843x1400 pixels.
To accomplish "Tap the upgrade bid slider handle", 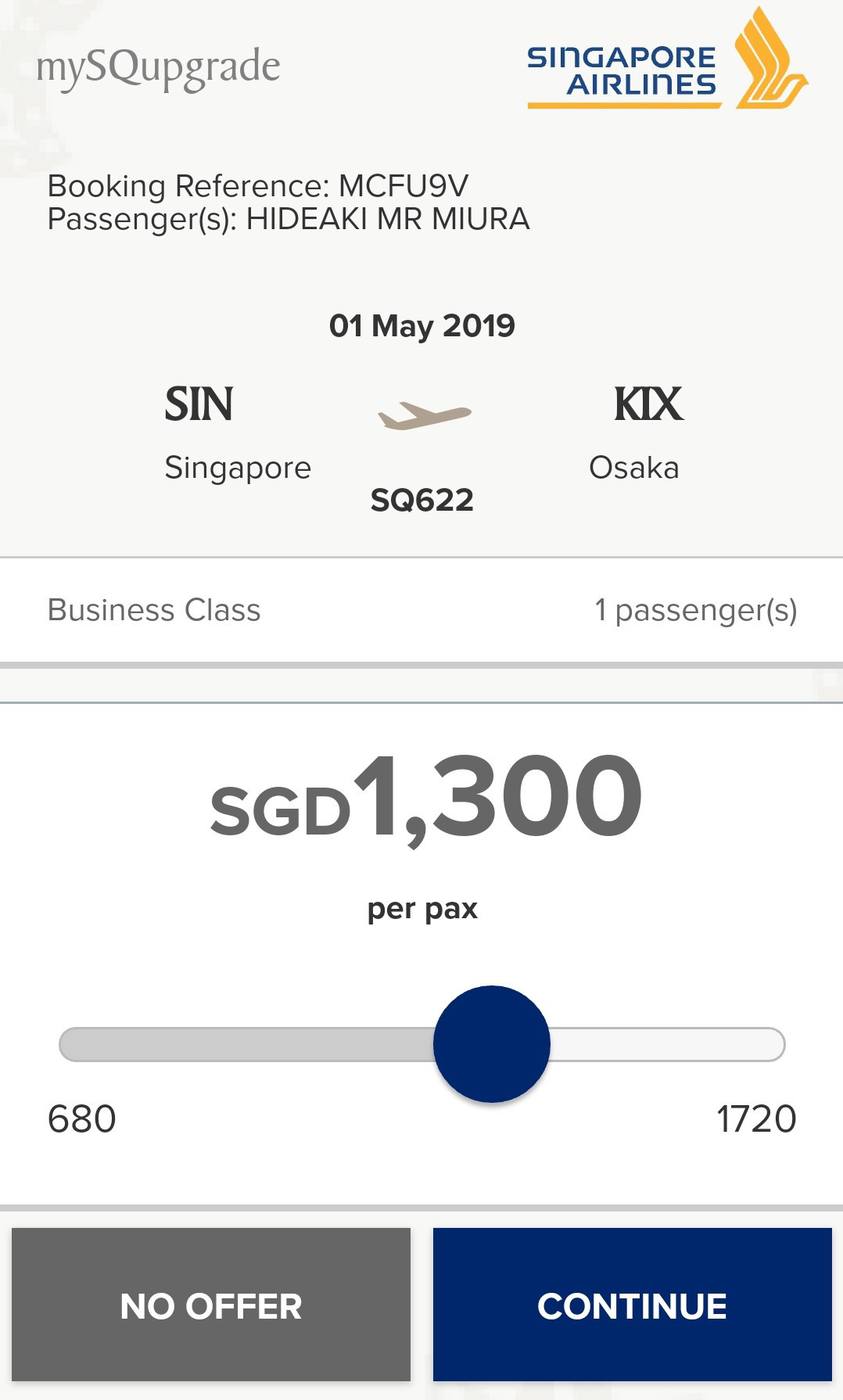I will [492, 1044].
